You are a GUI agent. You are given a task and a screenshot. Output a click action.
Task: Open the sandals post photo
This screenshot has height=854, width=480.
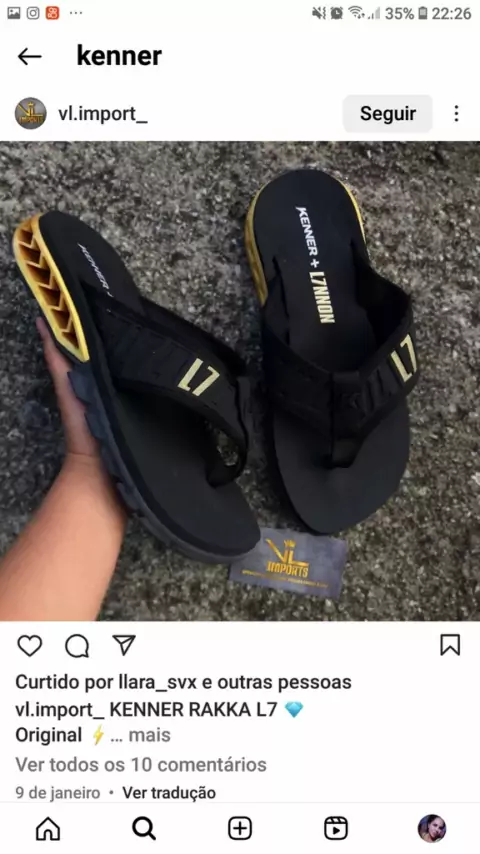[240, 381]
